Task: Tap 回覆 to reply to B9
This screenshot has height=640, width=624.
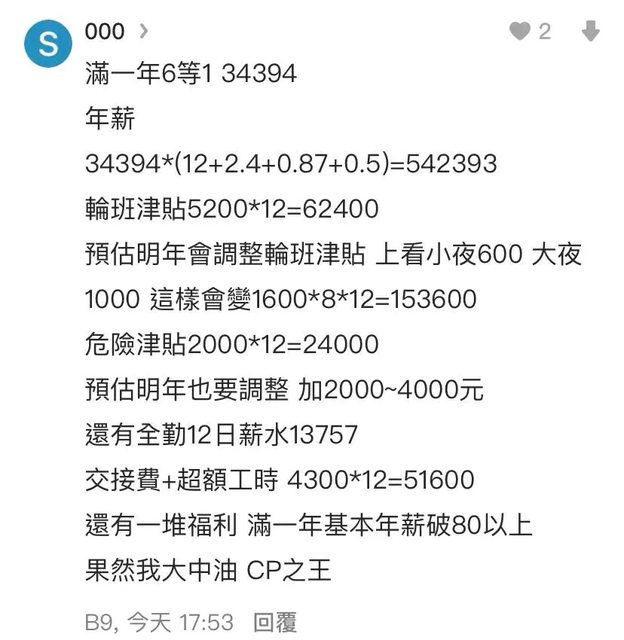Action: tap(275, 622)
